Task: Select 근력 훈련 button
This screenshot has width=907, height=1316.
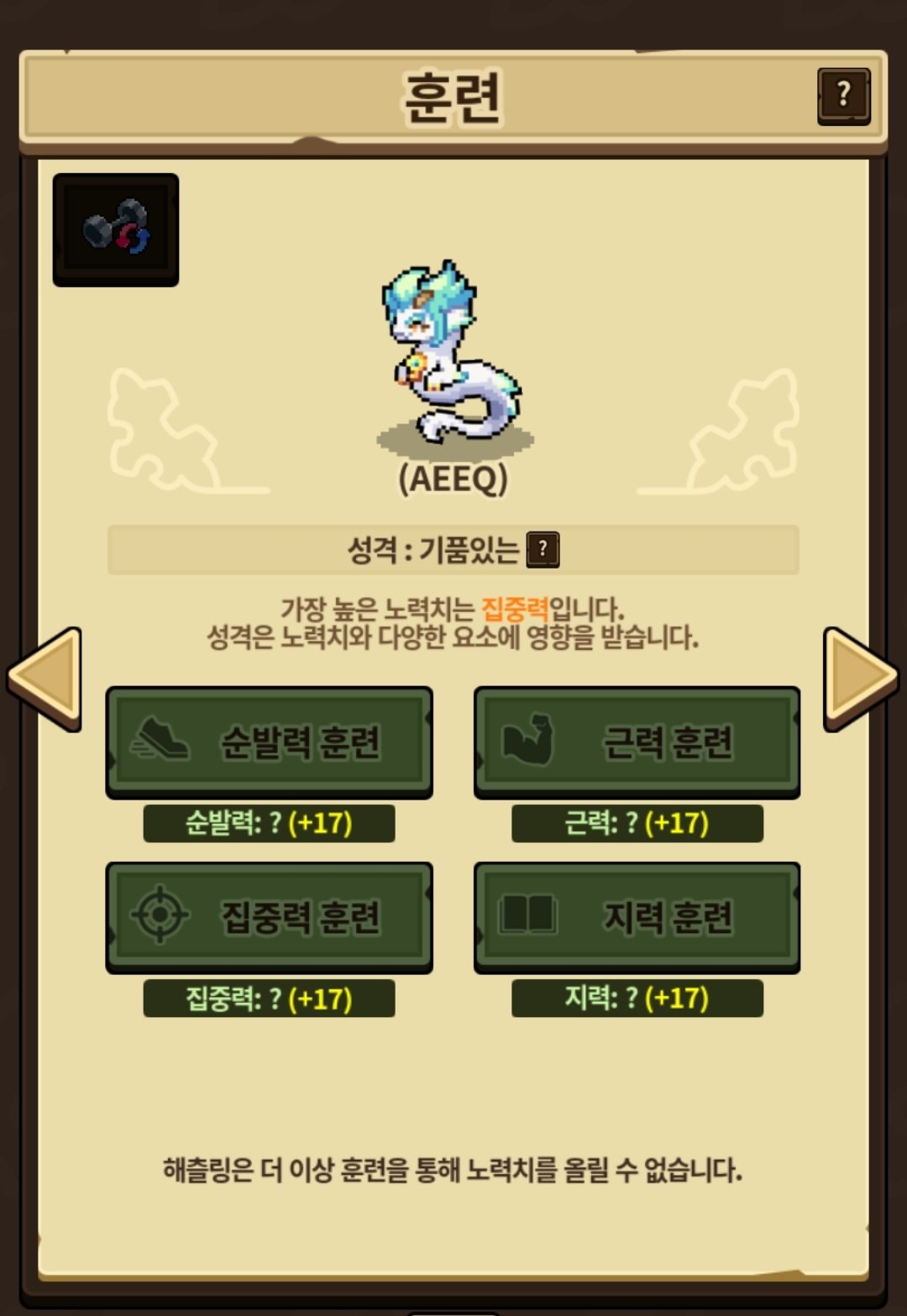Action: click(x=637, y=742)
